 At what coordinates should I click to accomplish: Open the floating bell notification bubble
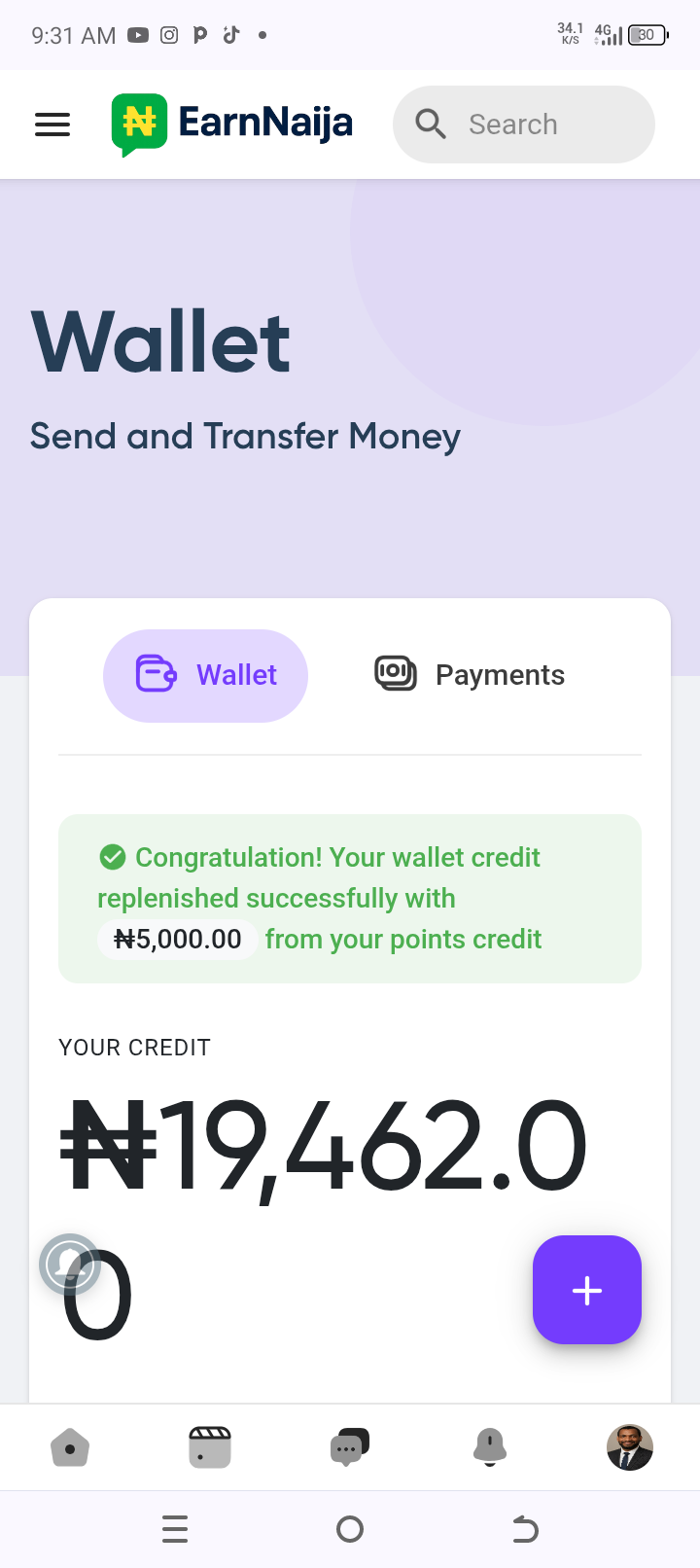[x=69, y=1265]
